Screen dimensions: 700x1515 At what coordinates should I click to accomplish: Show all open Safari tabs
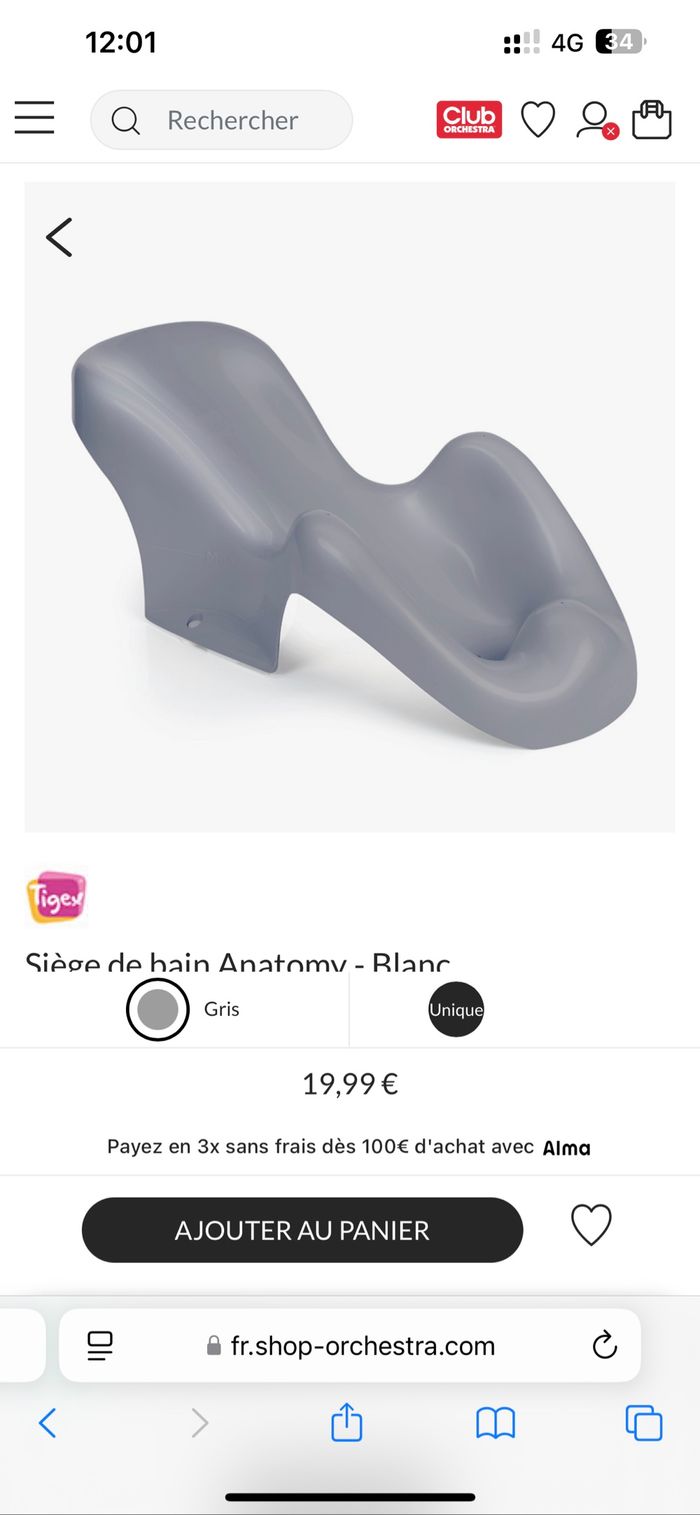point(643,1422)
